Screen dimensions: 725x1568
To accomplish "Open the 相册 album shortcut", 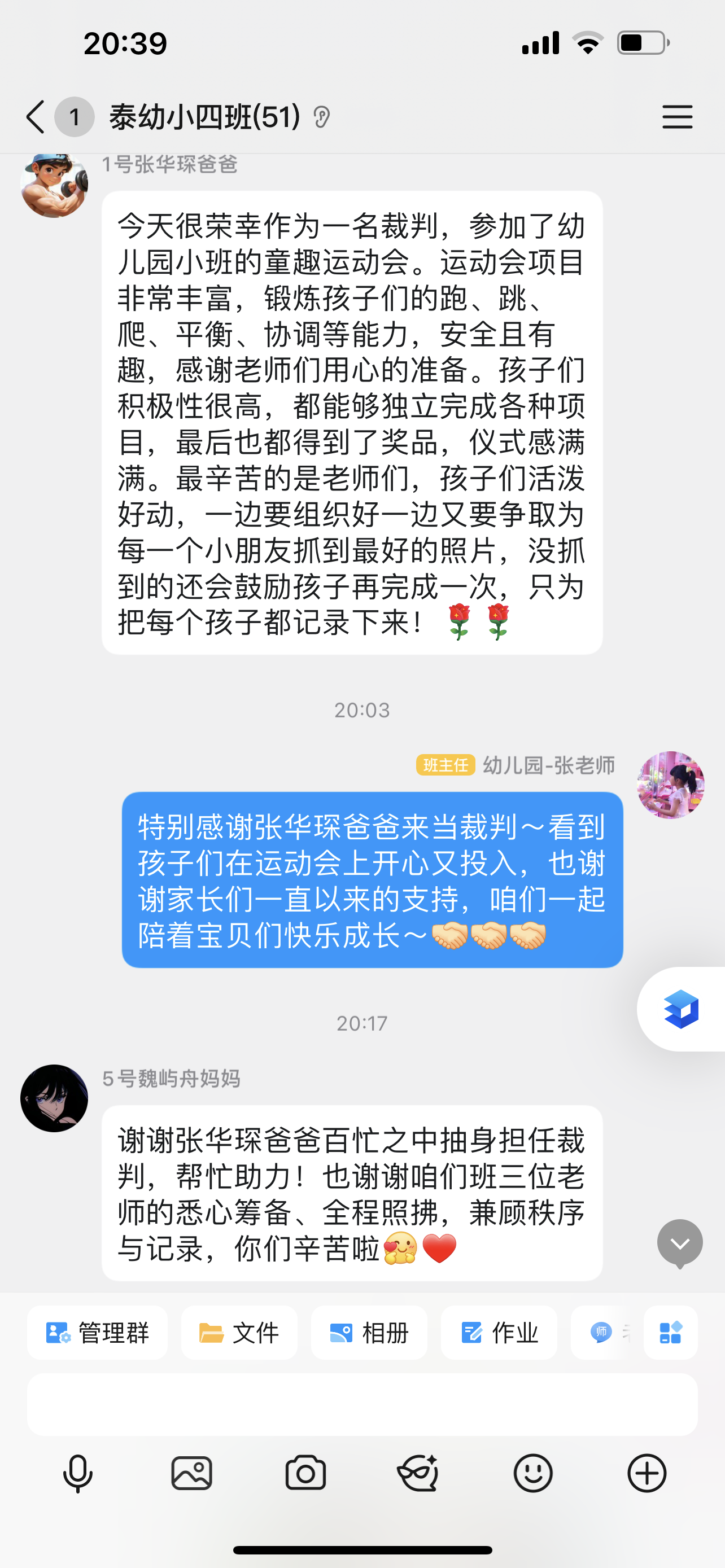I will click(x=369, y=1333).
